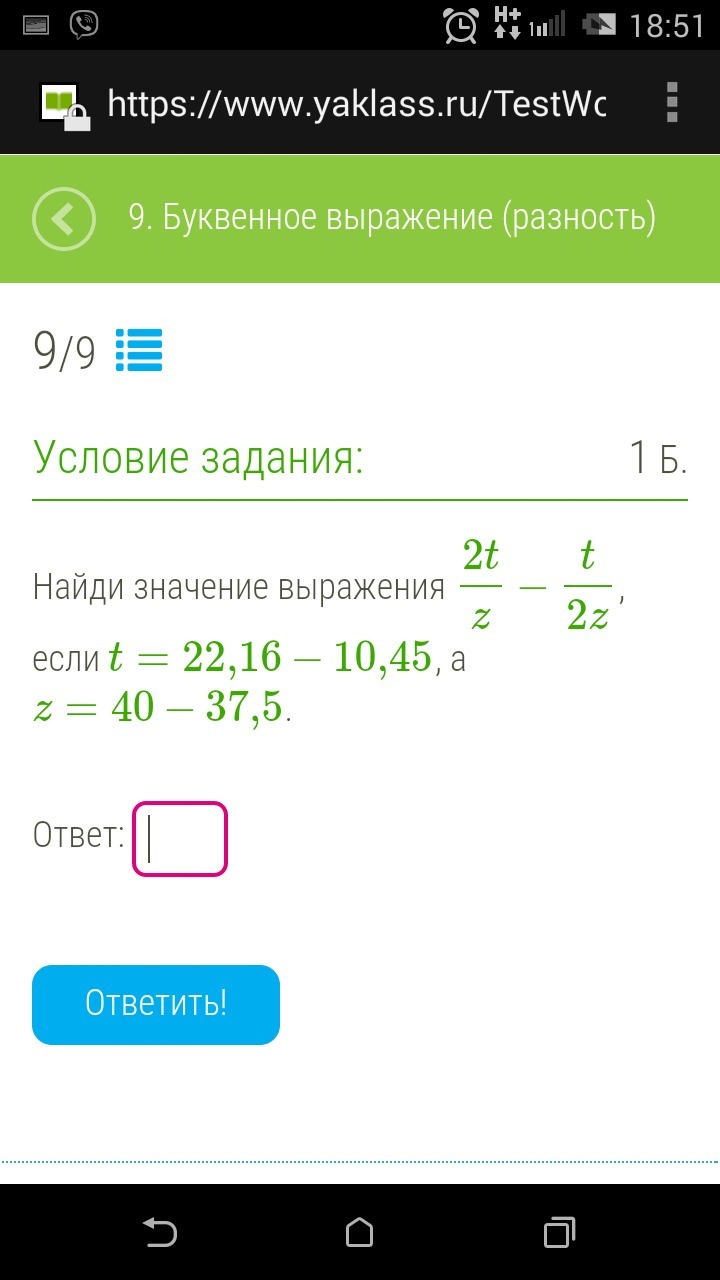Tap the yaklass.ru URL address bar
This screenshot has height=1280, width=720.
pyautogui.click(x=355, y=104)
